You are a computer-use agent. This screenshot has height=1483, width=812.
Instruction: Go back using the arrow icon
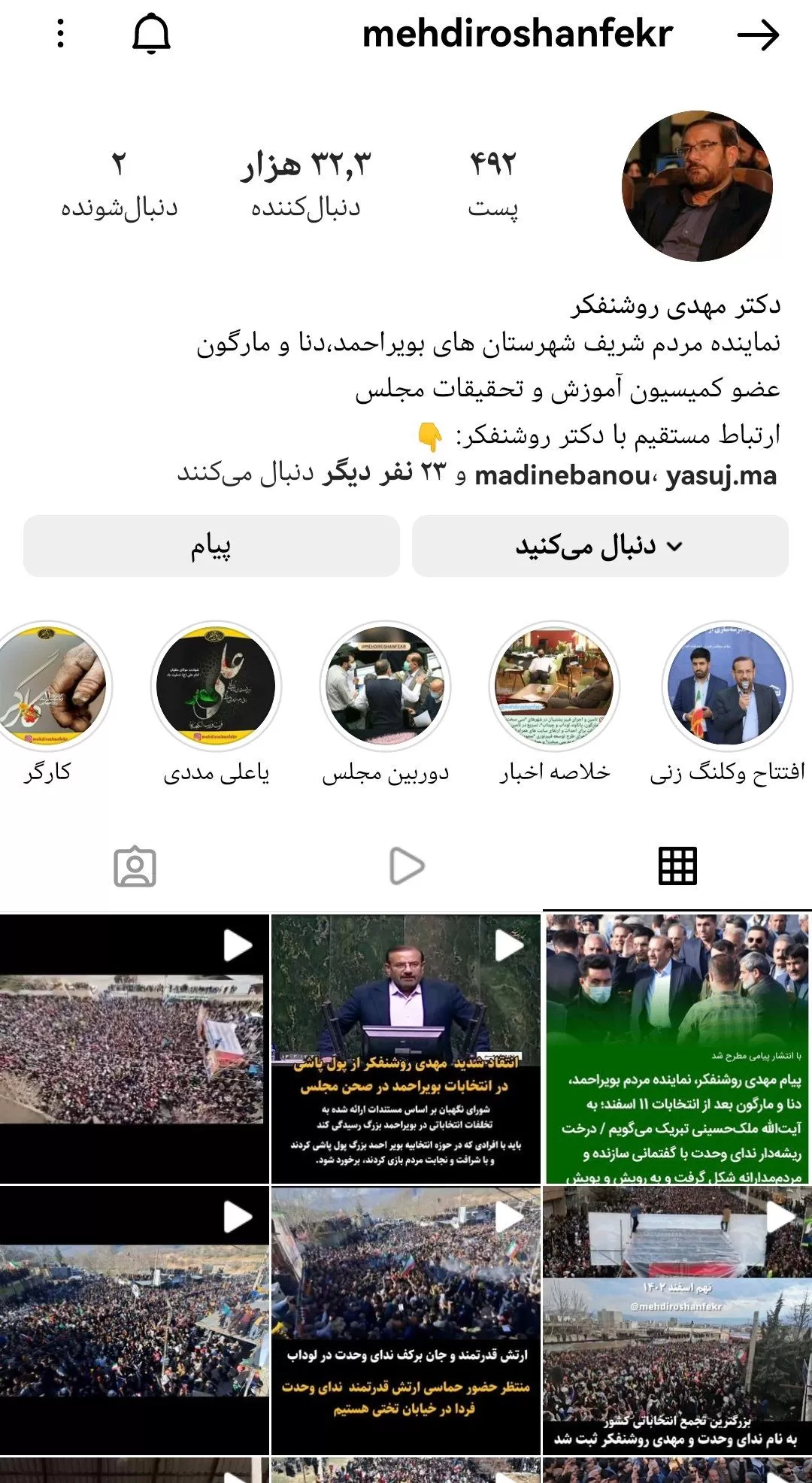(x=757, y=35)
